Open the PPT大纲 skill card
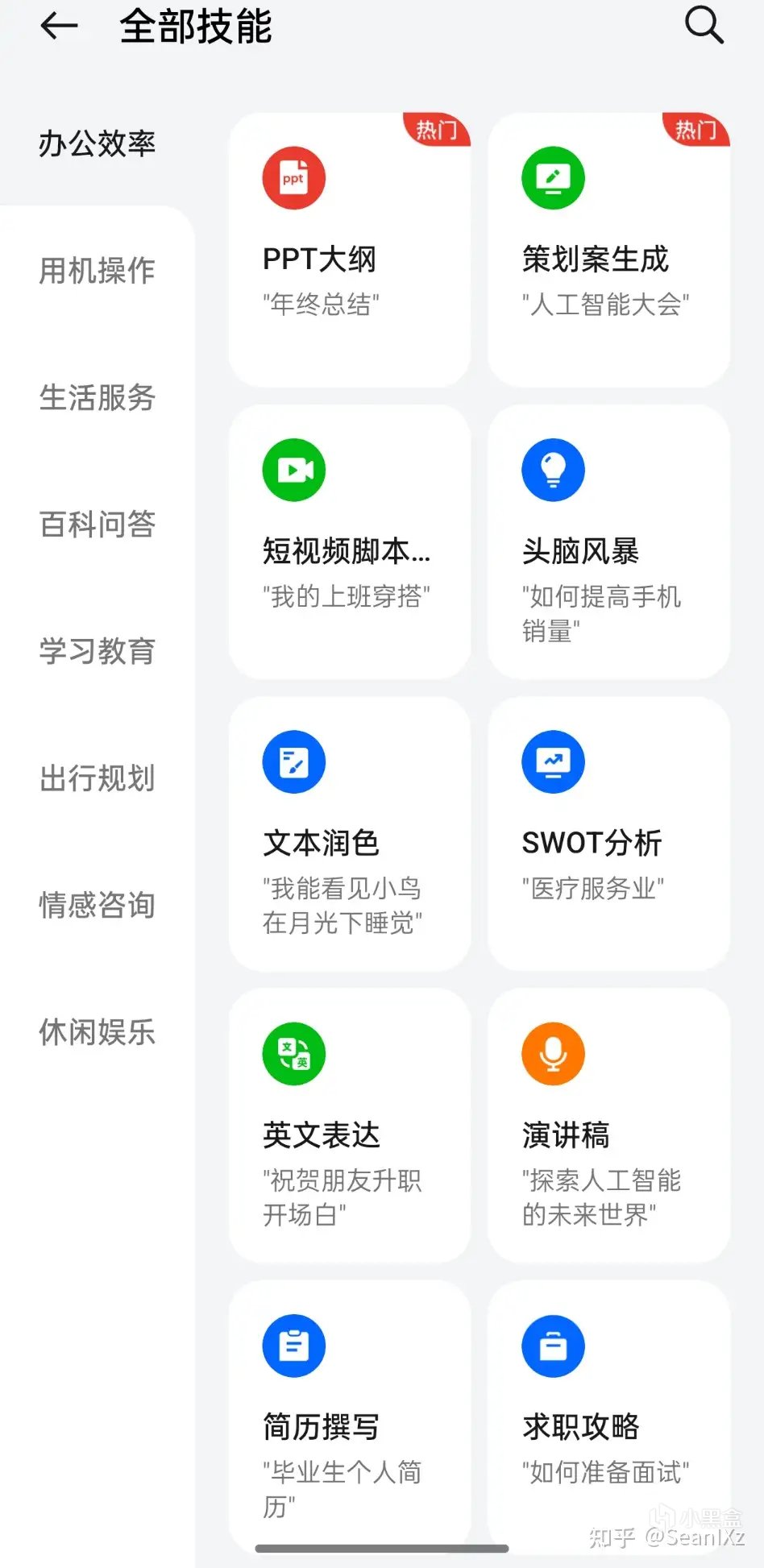This screenshot has height=1568, width=764. coord(350,250)
